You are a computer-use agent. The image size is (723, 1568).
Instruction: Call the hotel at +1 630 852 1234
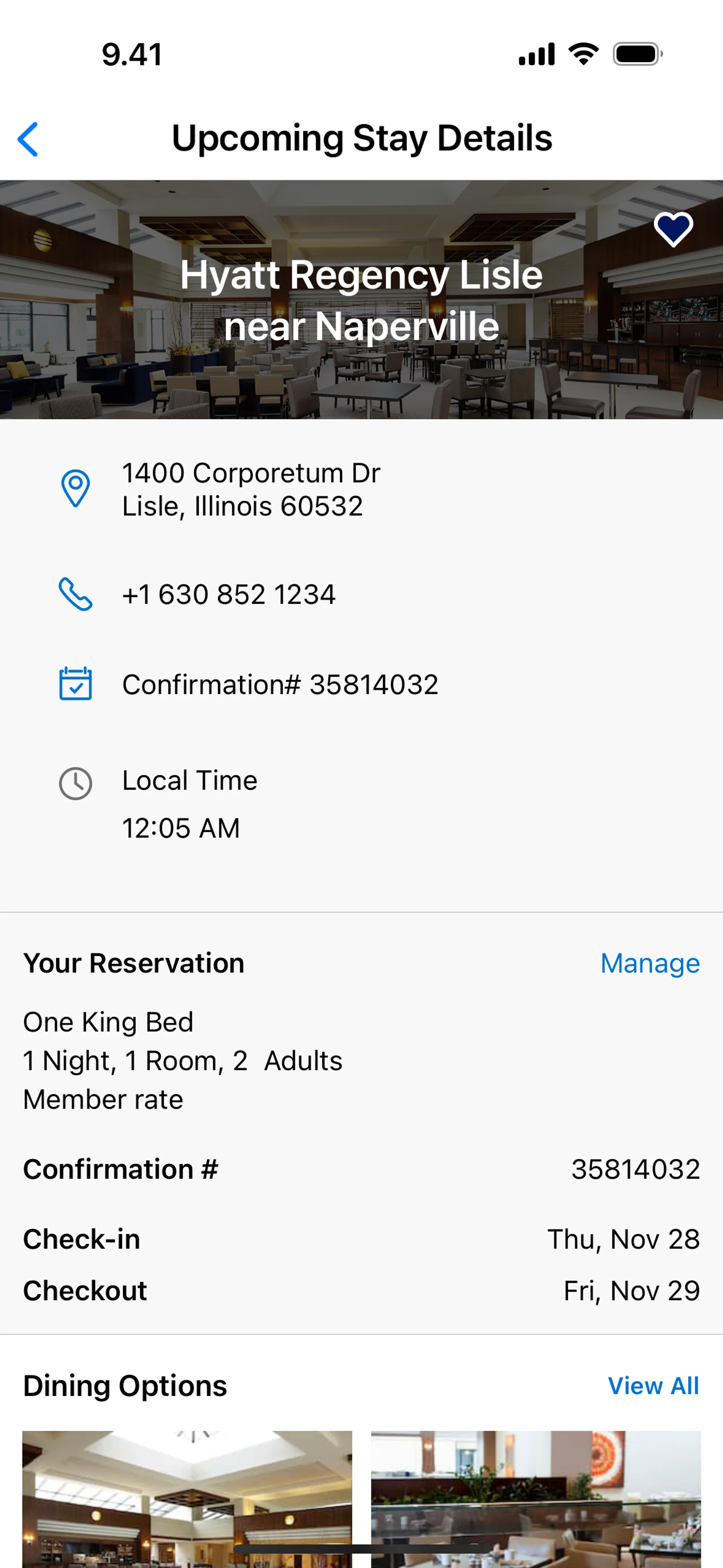click(228, 595)
